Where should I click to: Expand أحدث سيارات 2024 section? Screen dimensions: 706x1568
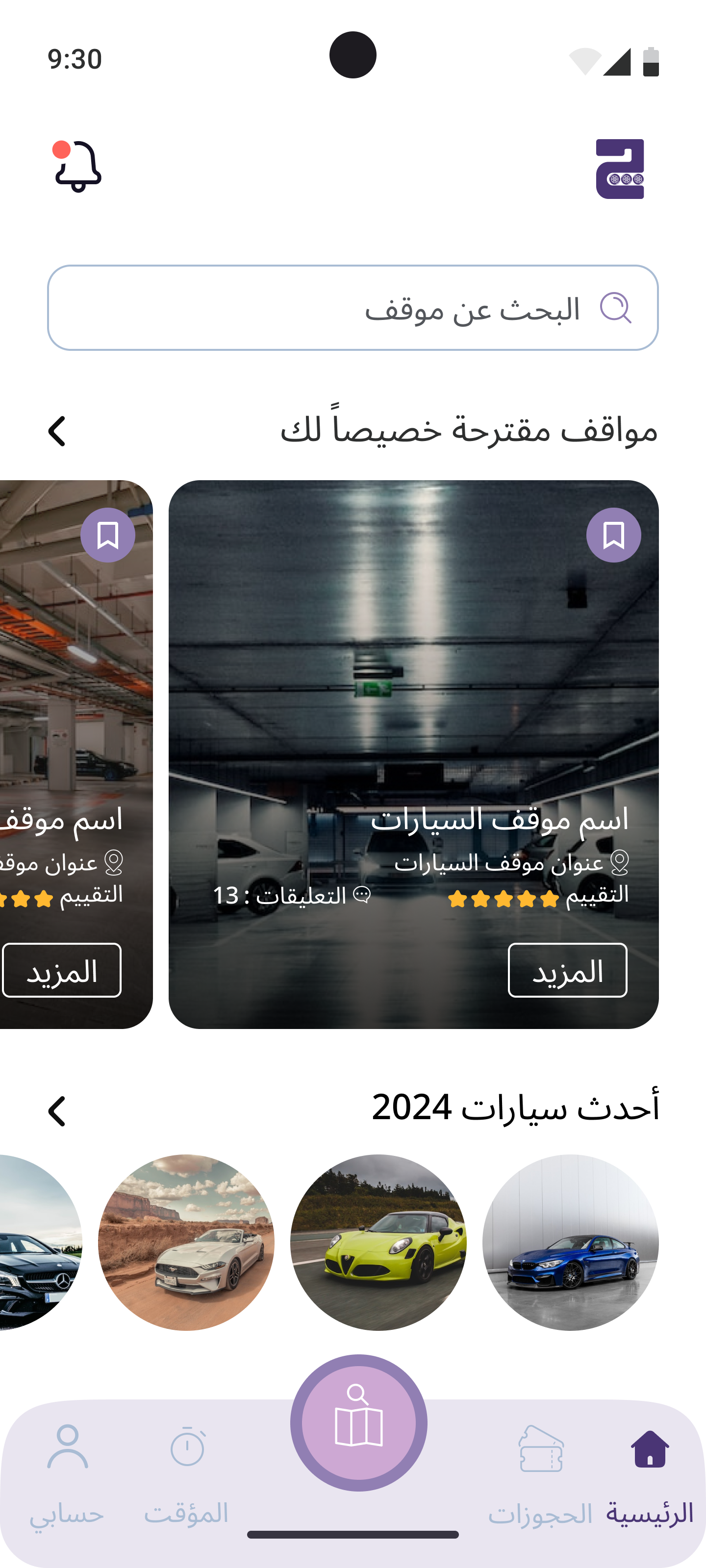57,1110
